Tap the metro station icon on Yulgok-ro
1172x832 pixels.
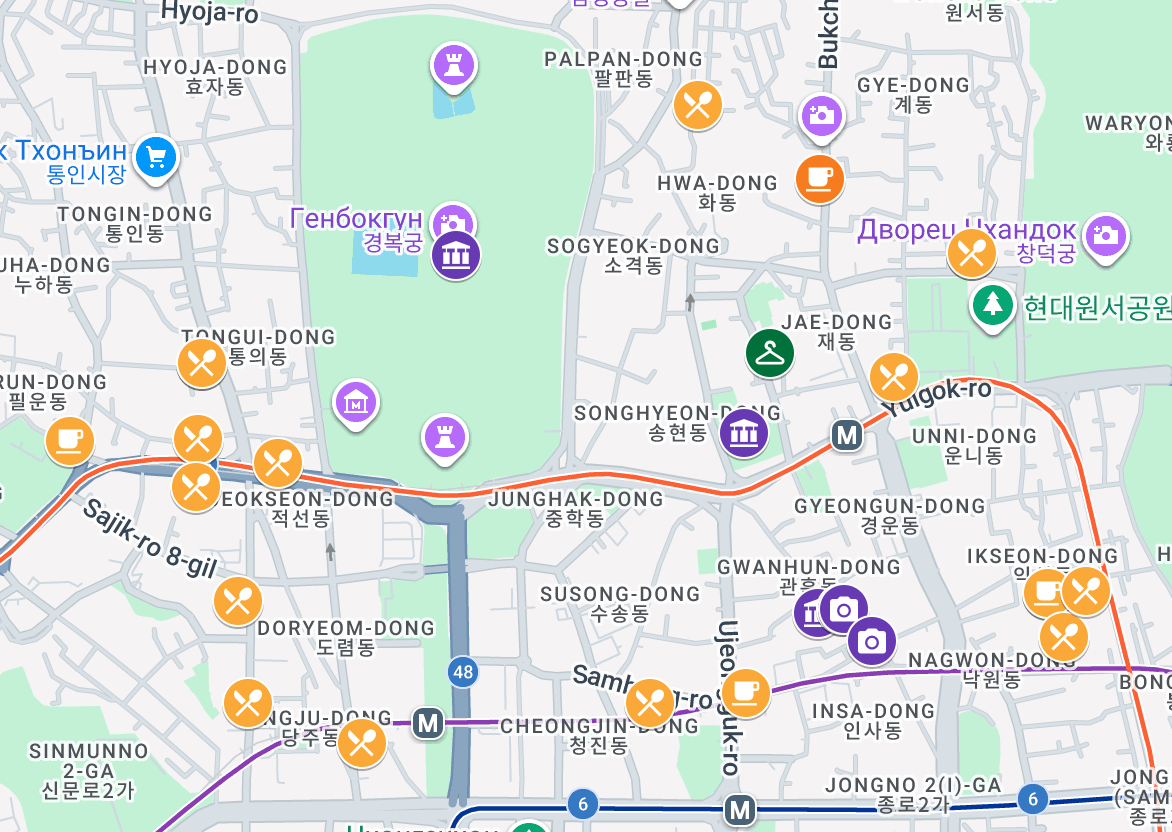(847, 435)
